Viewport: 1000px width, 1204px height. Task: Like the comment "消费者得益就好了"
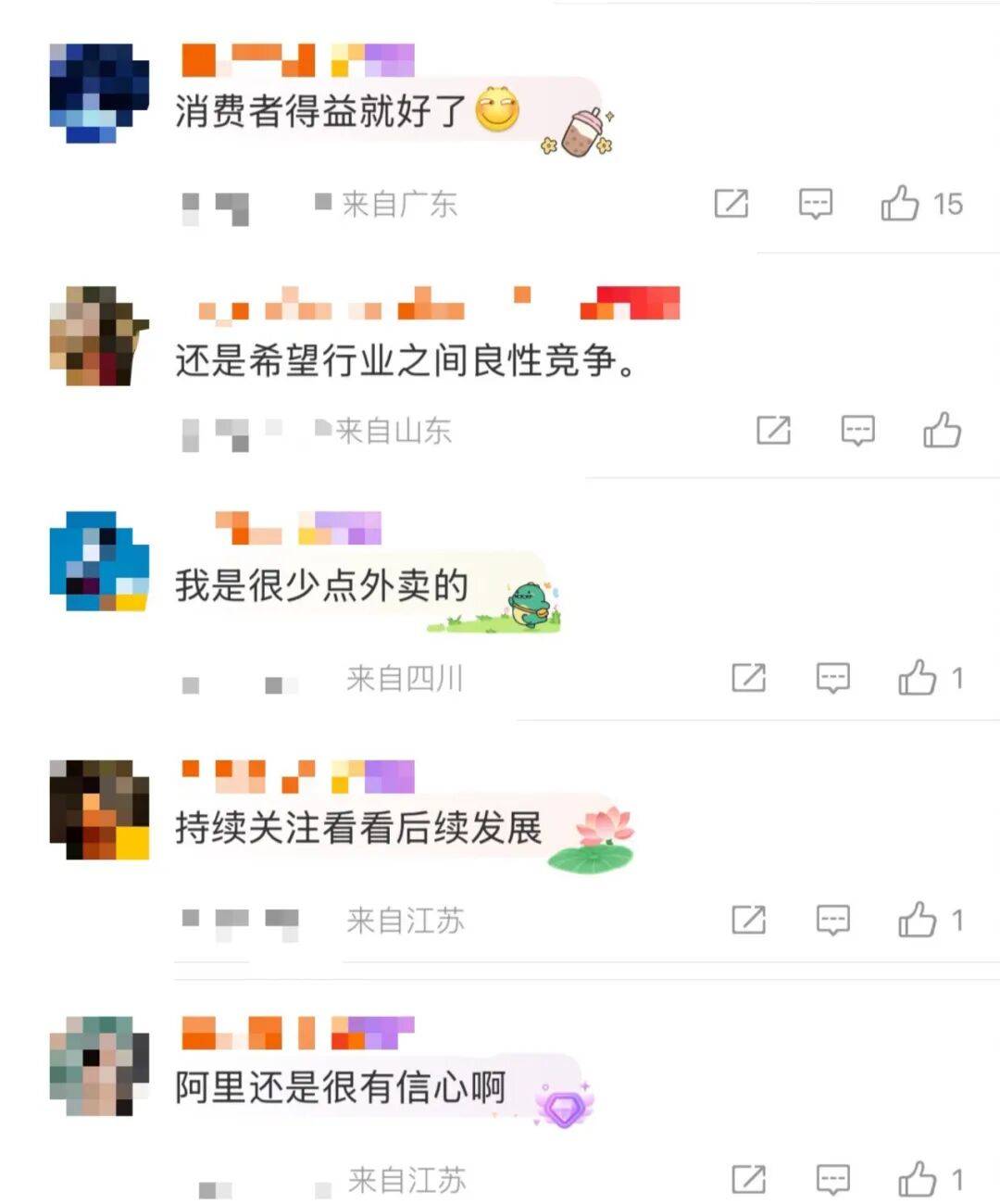[x=900, y=204]
